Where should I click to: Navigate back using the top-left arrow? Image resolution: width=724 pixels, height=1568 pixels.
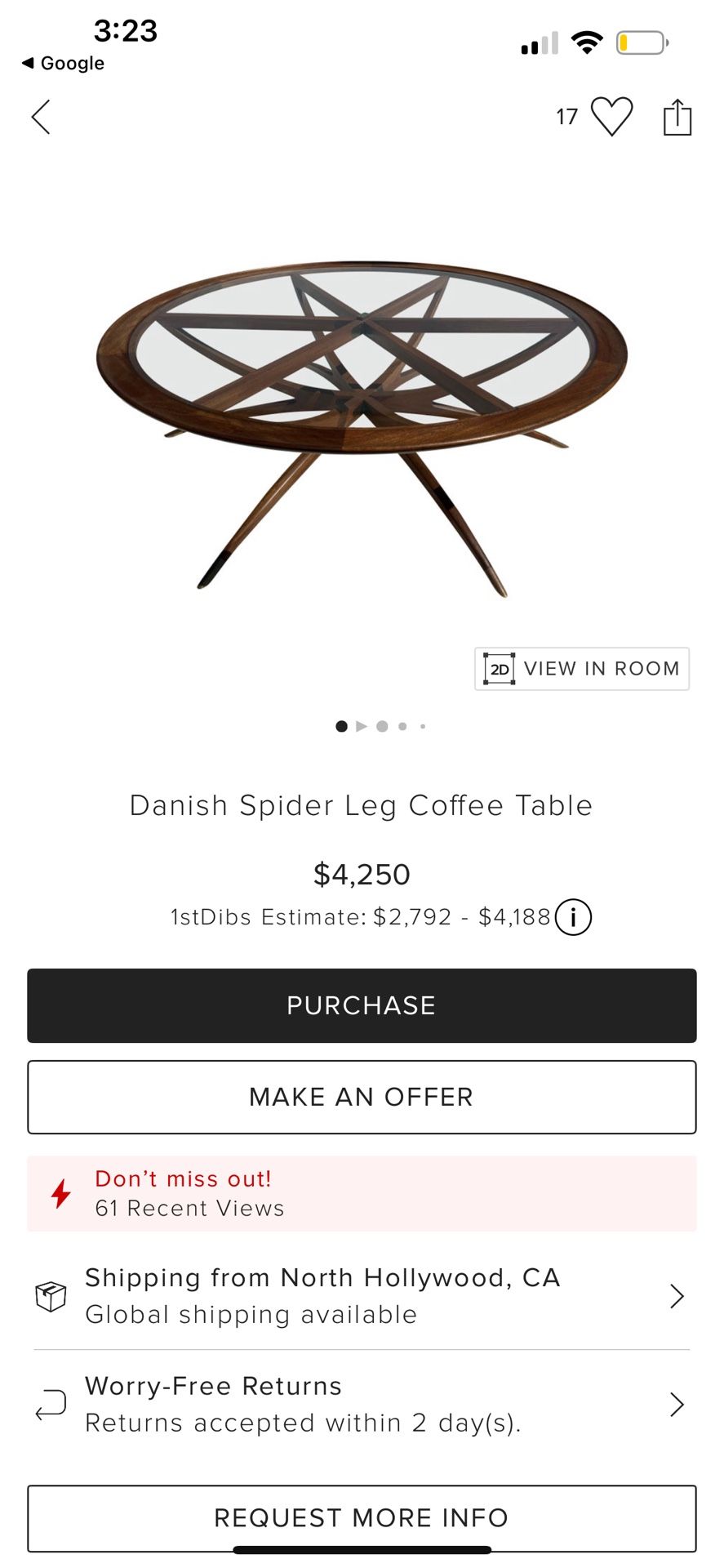coord(41,117)
